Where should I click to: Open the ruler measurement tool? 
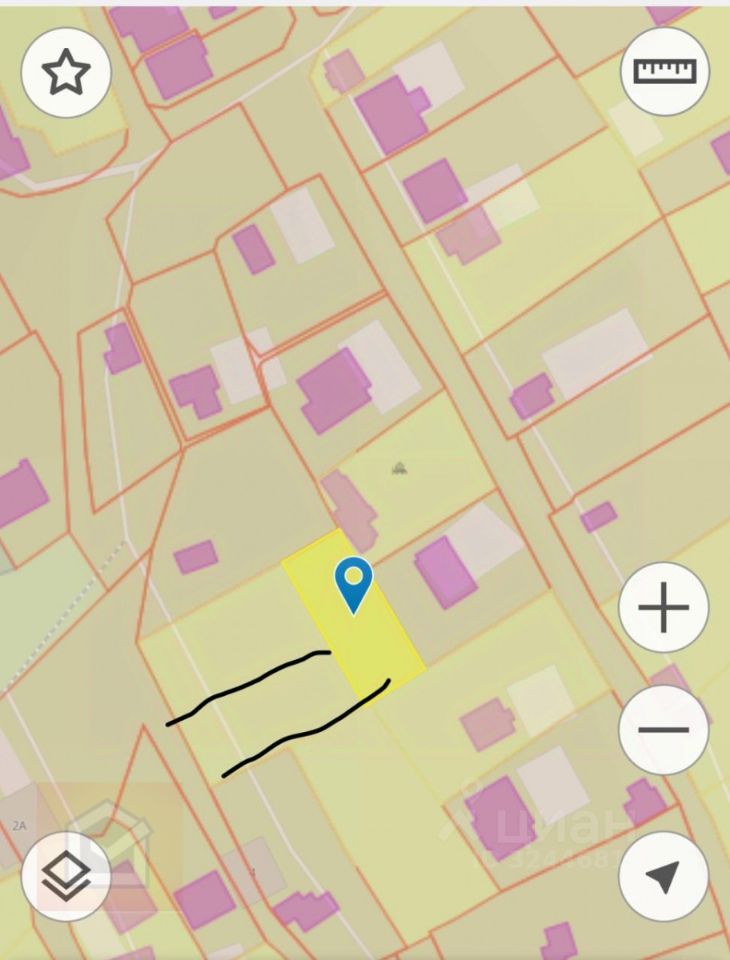pos(664,71)
